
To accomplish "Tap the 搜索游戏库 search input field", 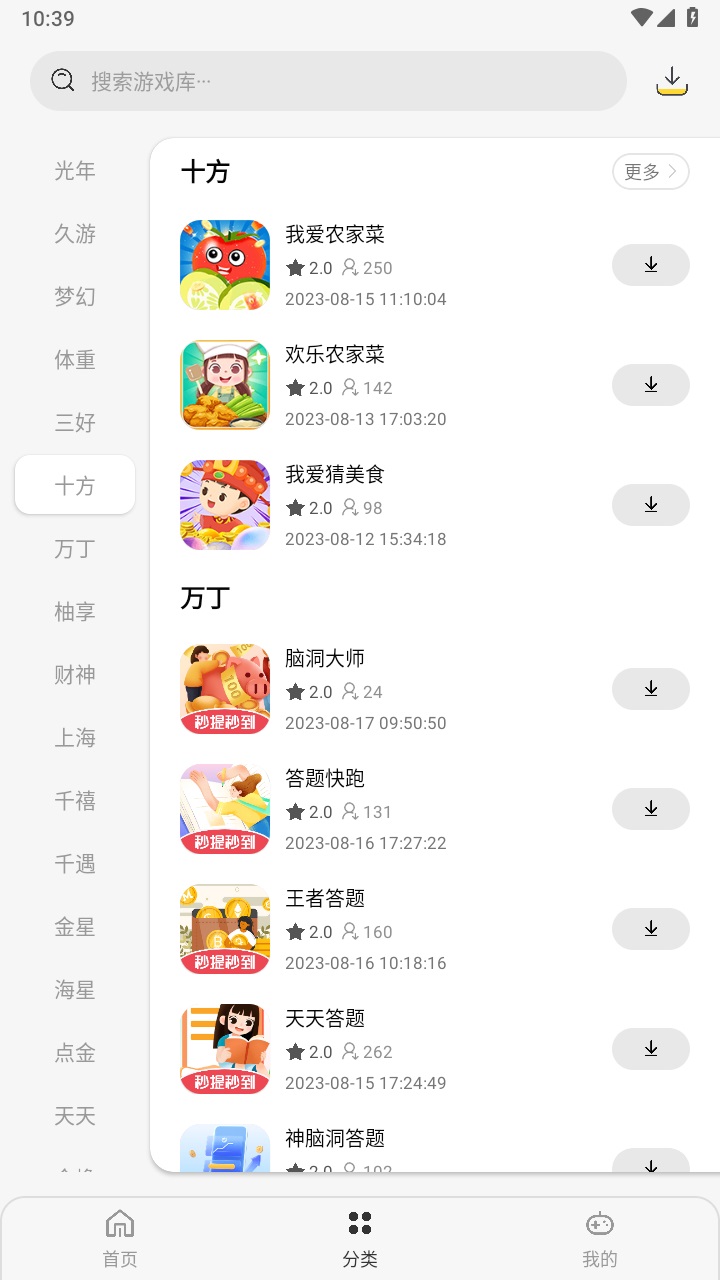I will click(300, 80).
